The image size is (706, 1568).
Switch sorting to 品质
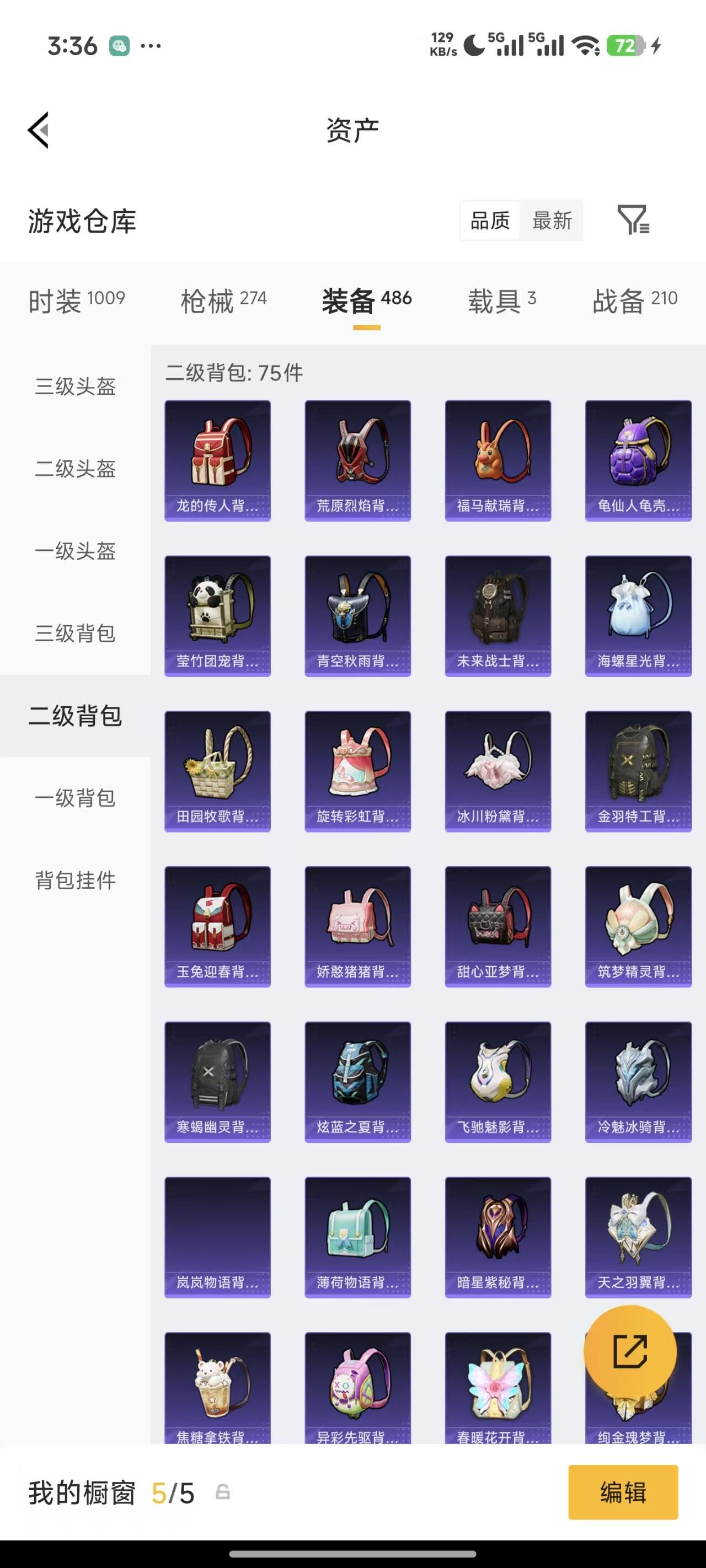[490, 221]
